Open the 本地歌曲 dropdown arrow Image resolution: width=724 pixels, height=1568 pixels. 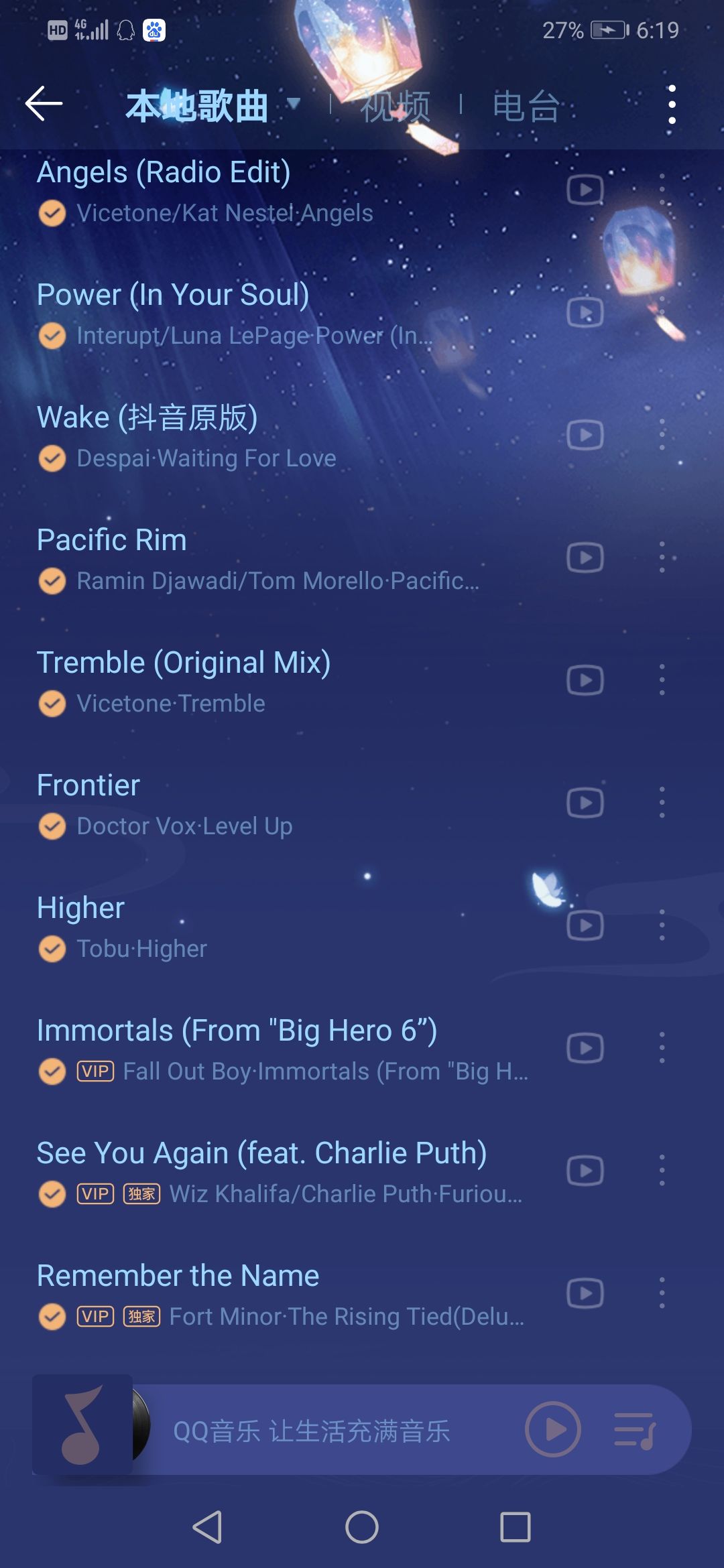coord(294,104)
